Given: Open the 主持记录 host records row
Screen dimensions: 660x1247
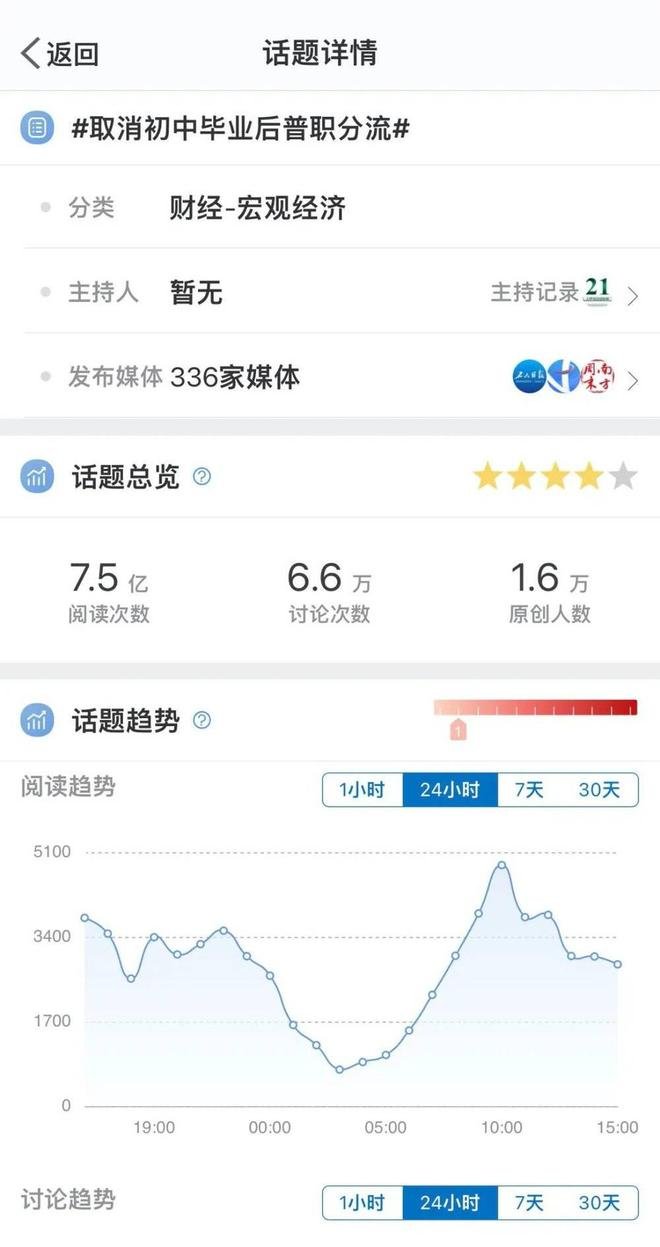Looking at the screenshot, I should 330,292.
